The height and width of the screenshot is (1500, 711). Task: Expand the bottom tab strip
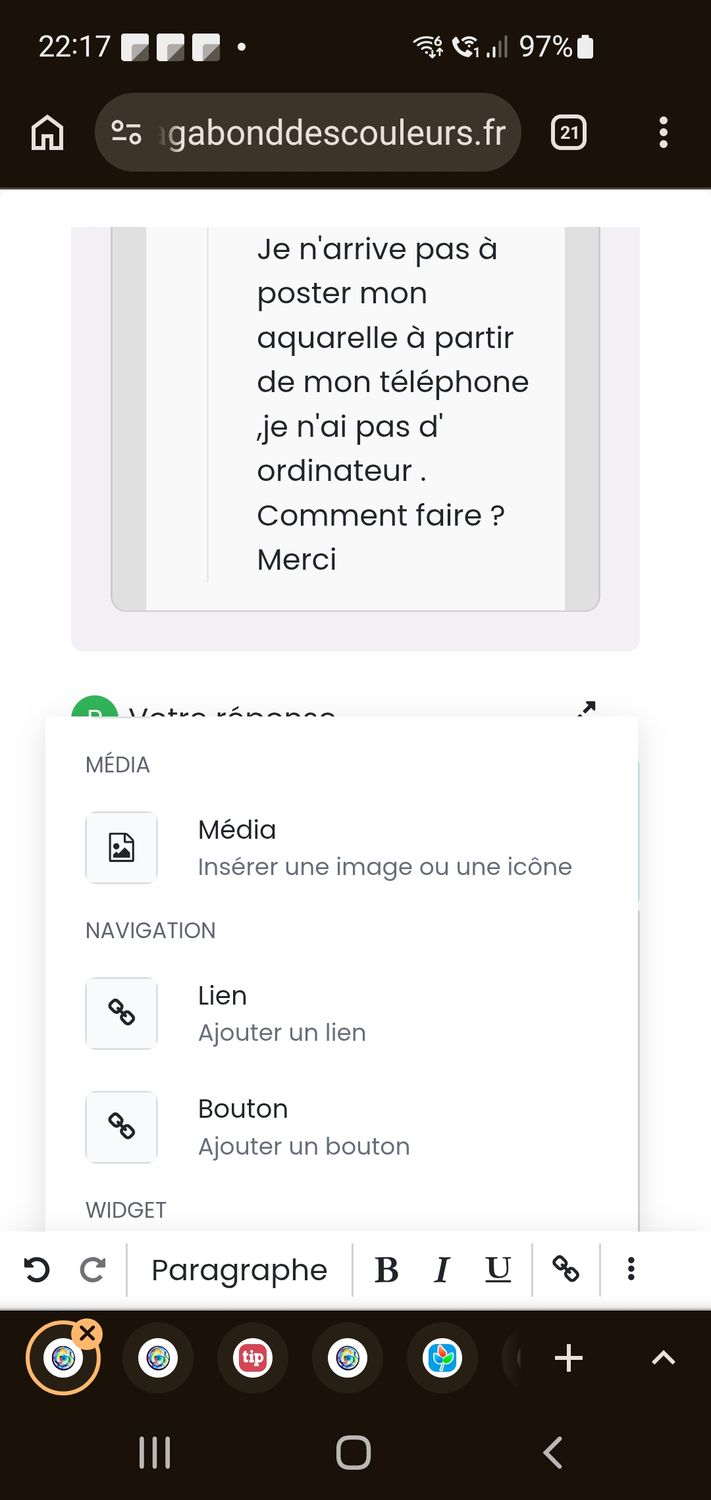coord(663,1358)
